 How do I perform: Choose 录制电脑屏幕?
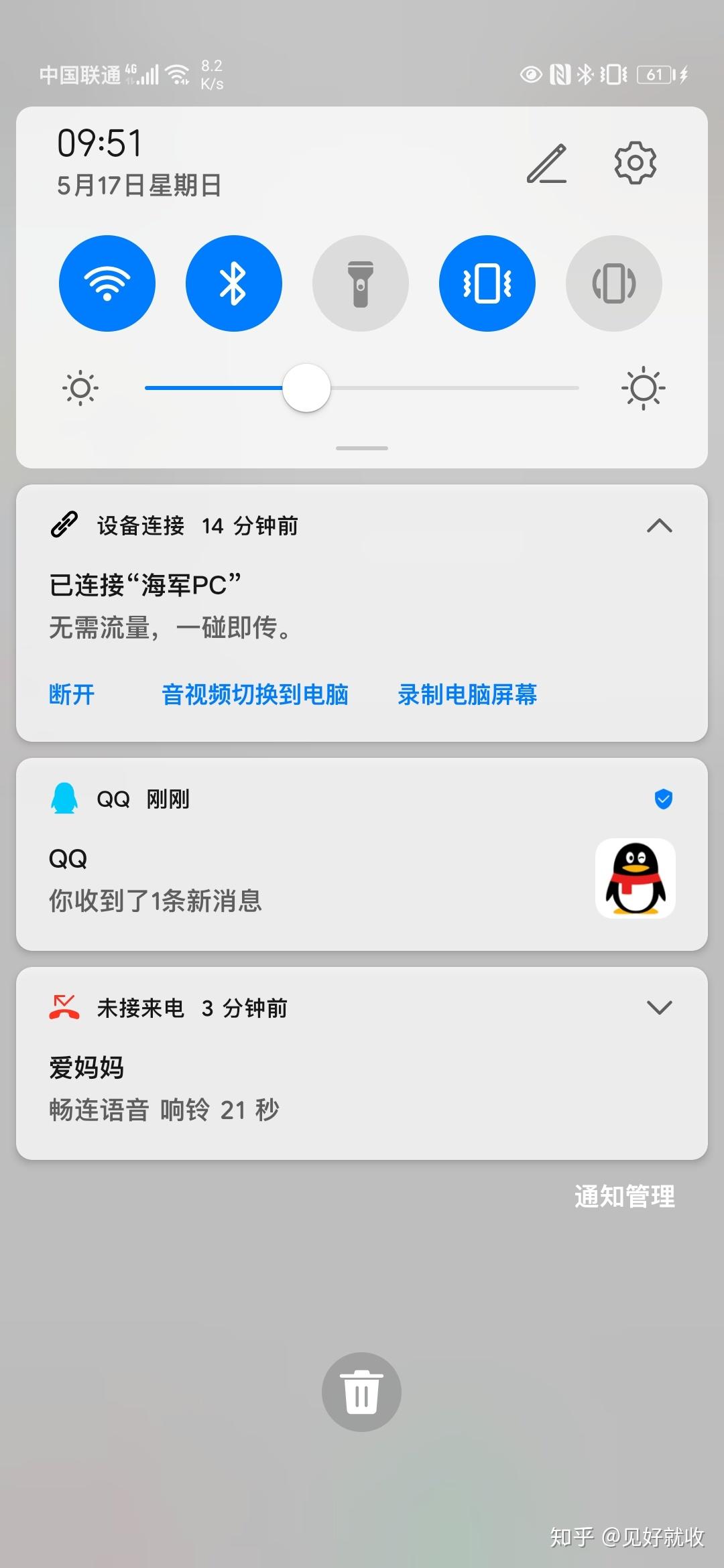point(467,694)
